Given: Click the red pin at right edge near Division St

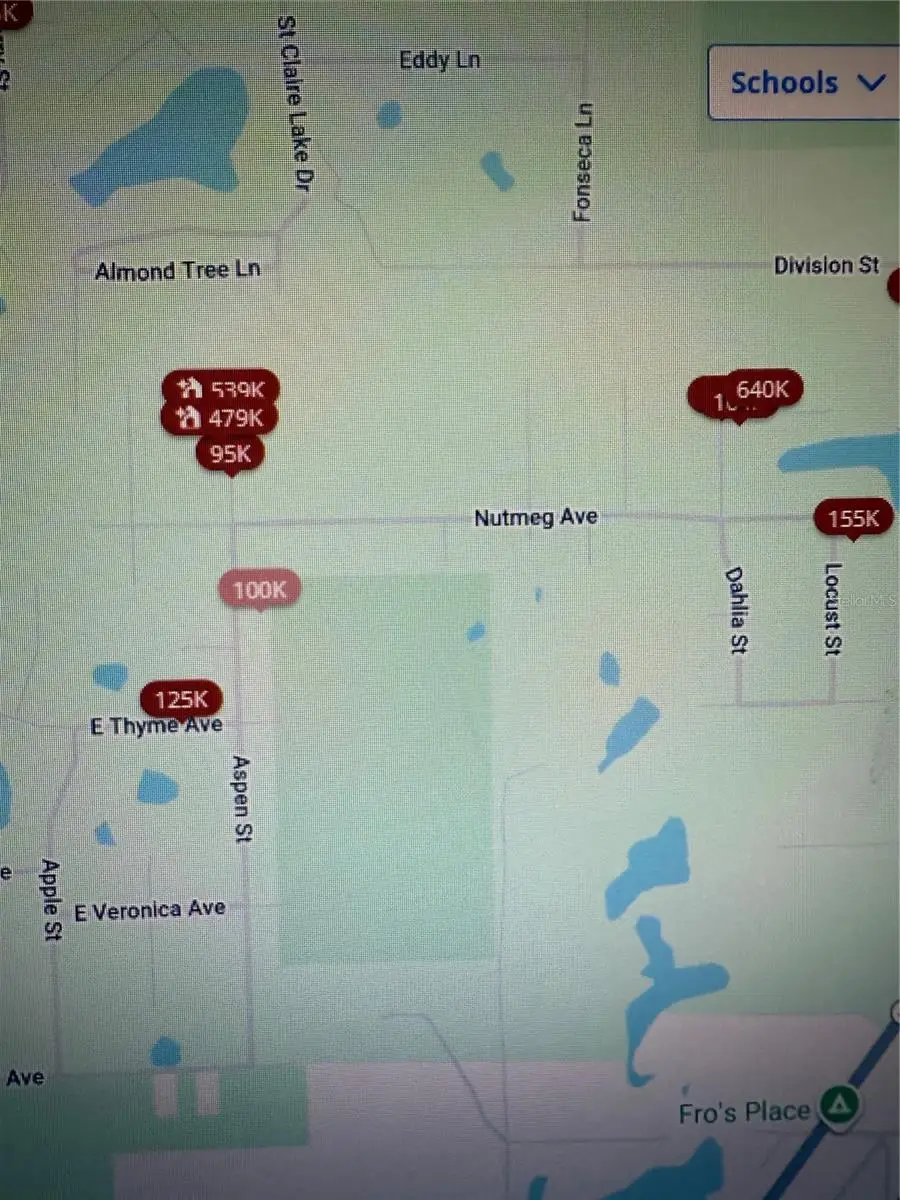Looking at the screenshot, I should click(x=894, y=287).
